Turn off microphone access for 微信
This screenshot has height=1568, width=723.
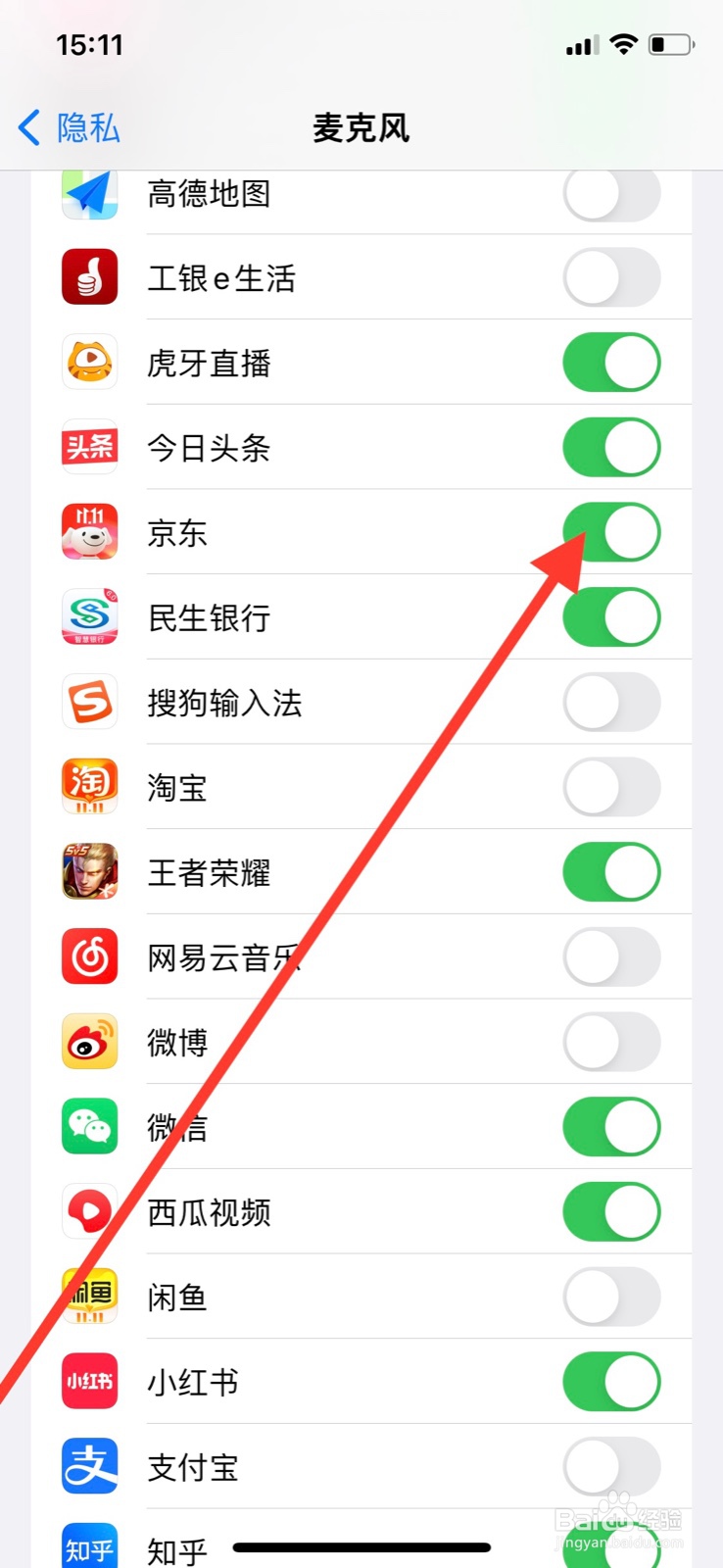(x=610, y=1126)
